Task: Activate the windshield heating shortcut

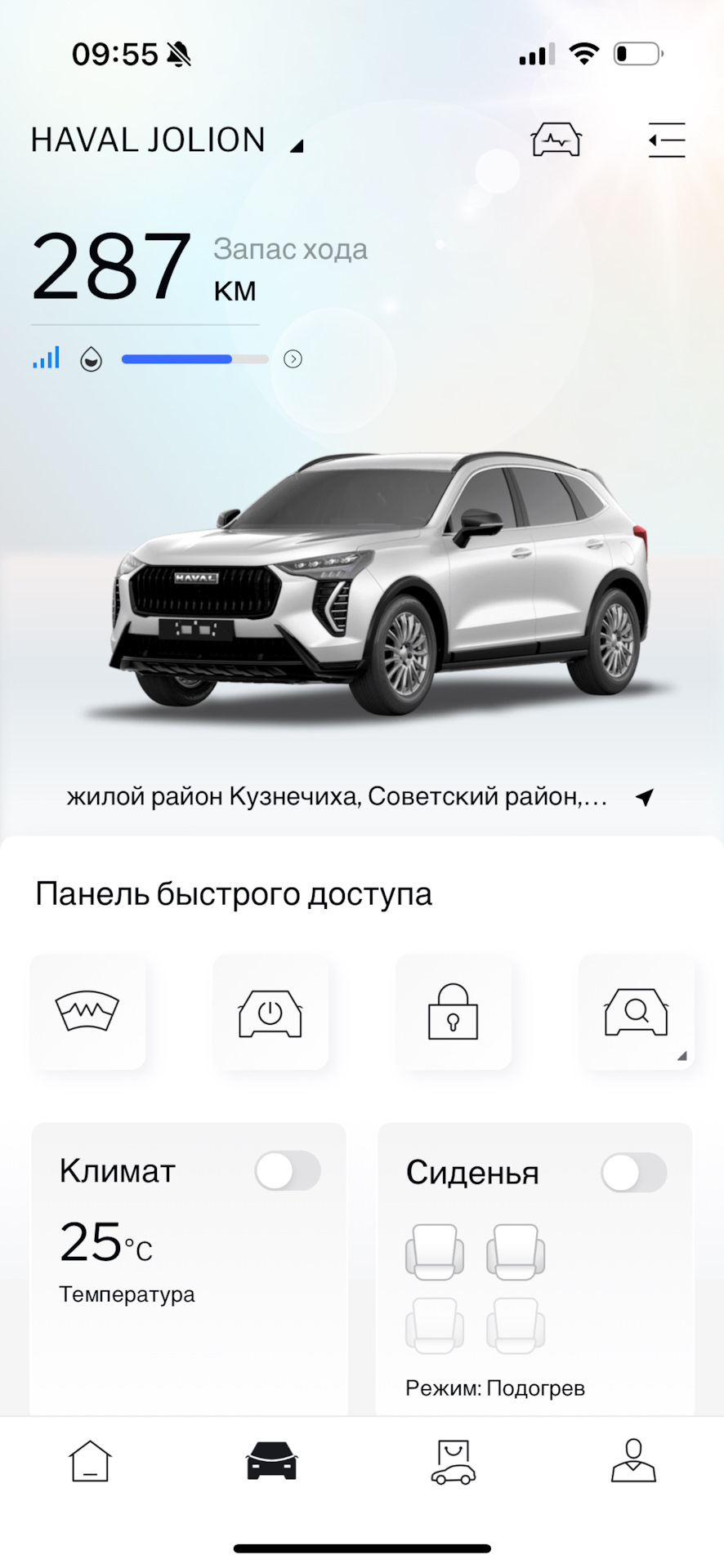Action: [87, 1013]
